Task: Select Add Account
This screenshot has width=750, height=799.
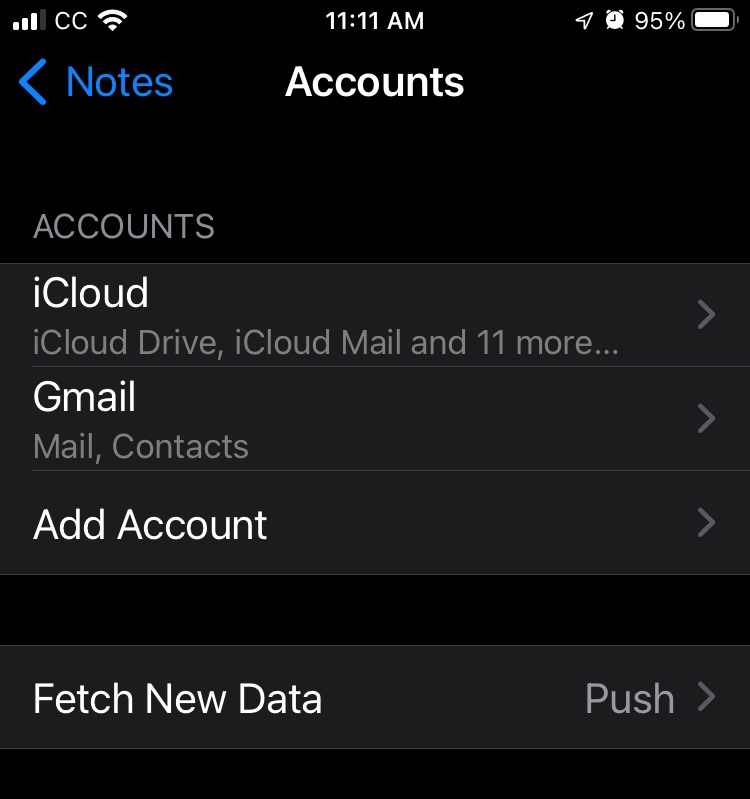Action: pyautogui.click(x=375, y=523)
